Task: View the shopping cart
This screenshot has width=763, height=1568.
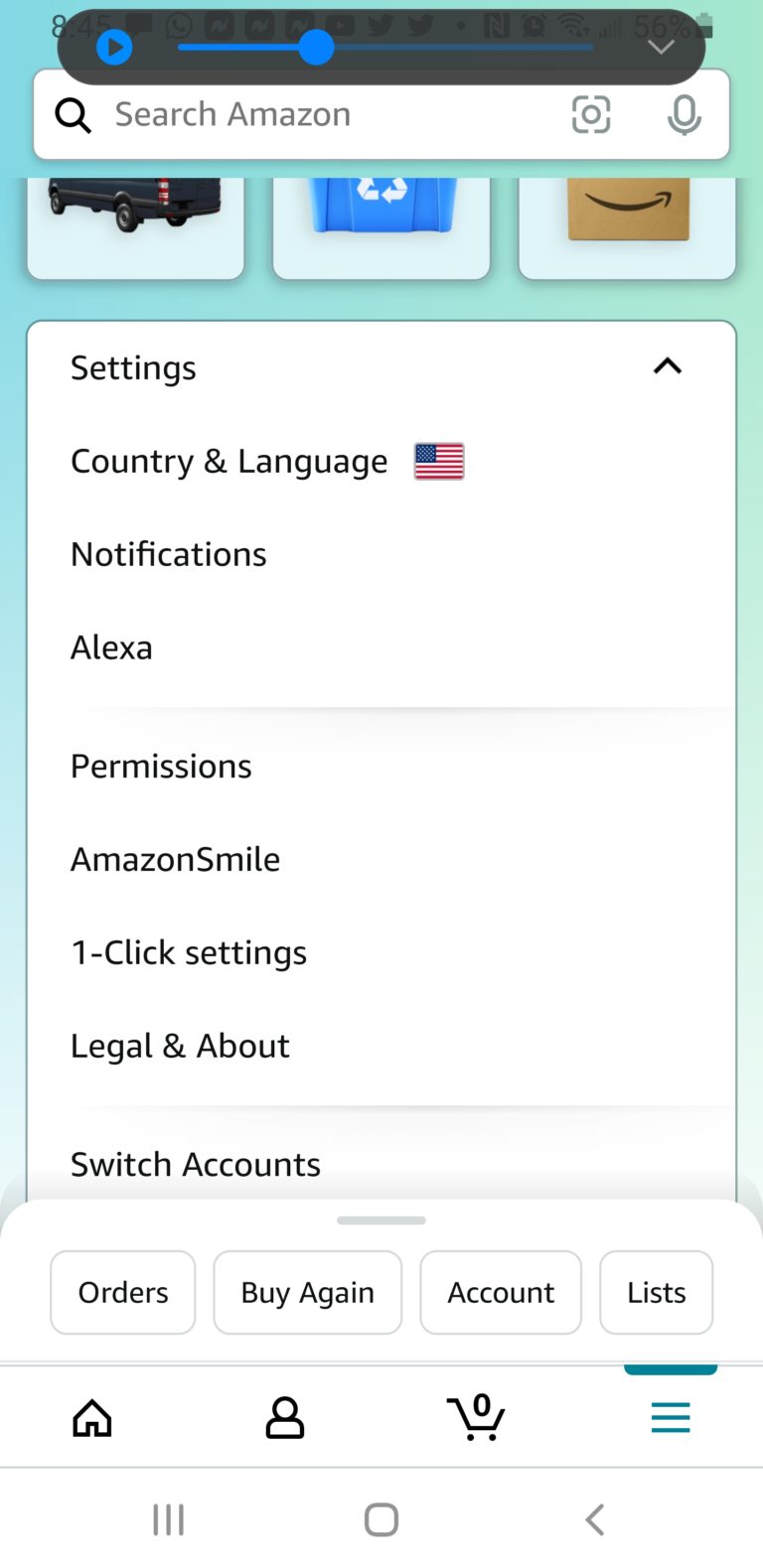Action: [x=477, y=1417]
